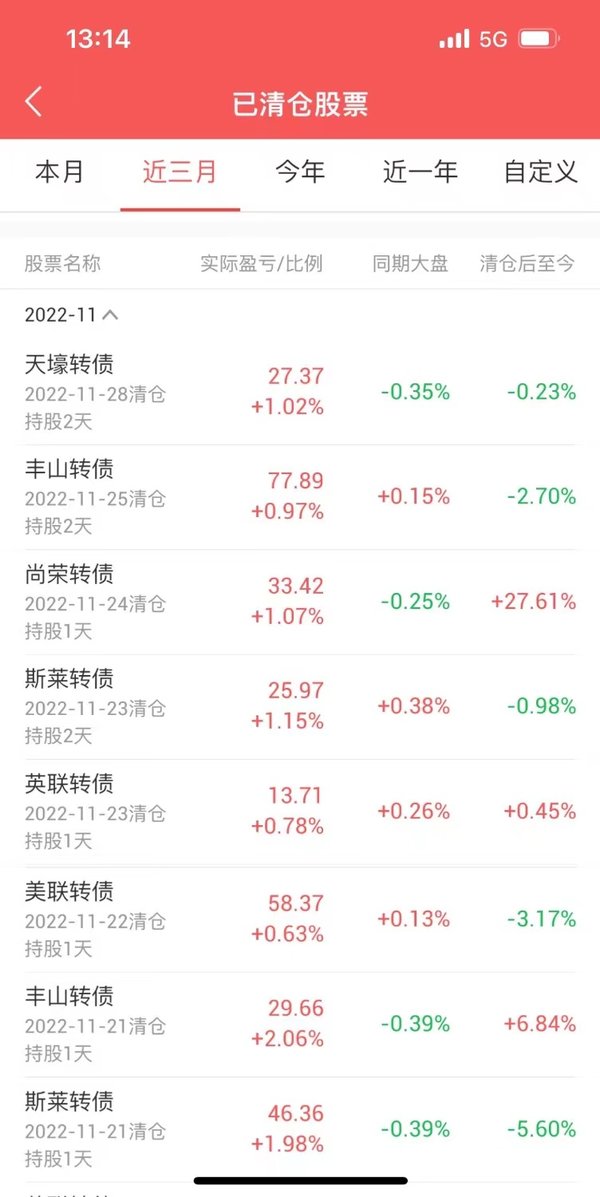Open 丰山转债 cleared on 2022-11-21

click(x=300, y=1024)
